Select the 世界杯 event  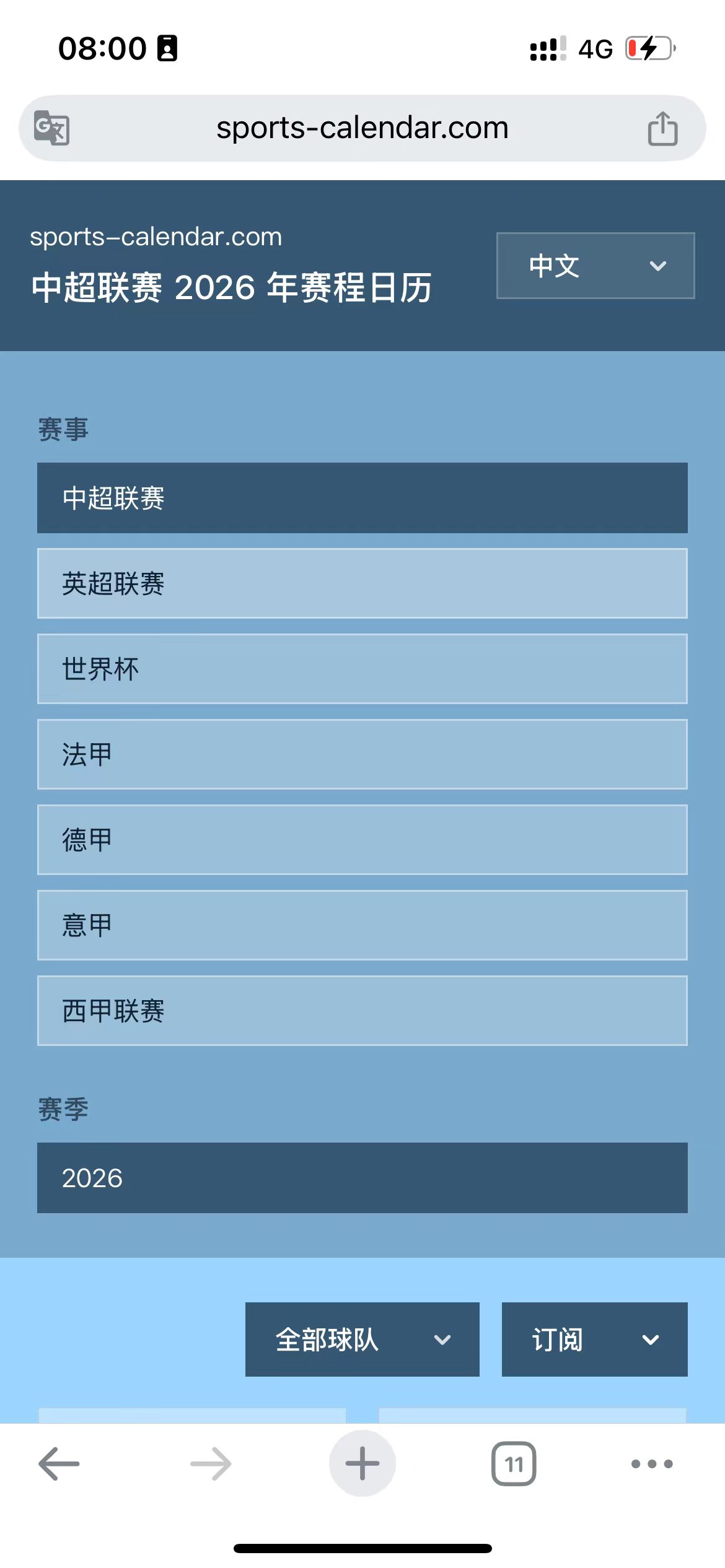pyautogui.click(x=362, y=668)
